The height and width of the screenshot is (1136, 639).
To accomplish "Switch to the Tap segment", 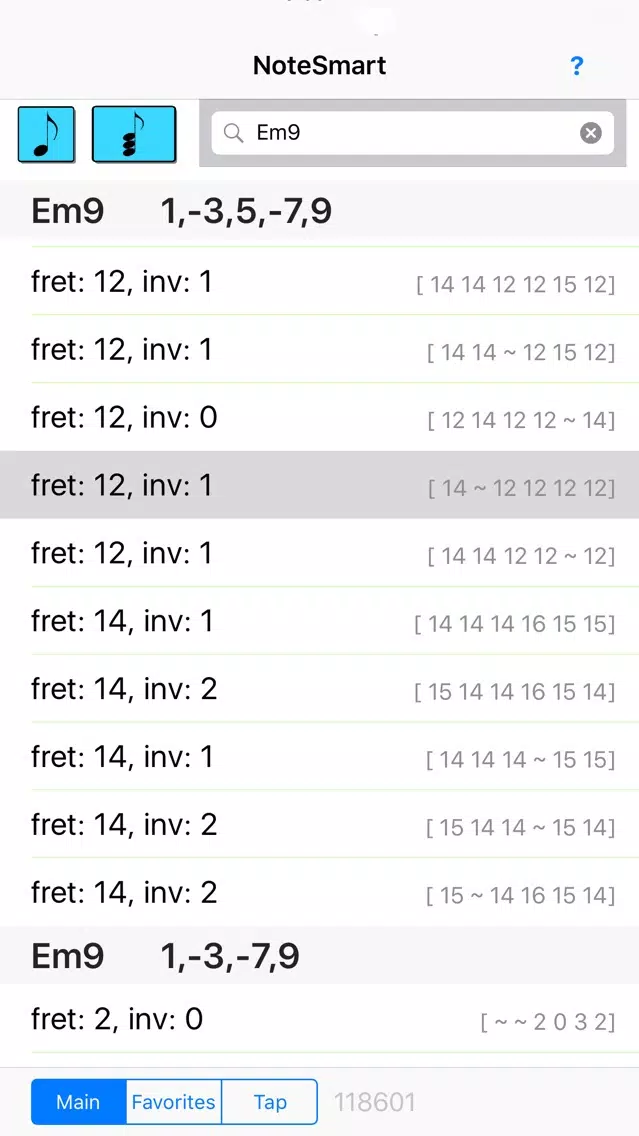I will pyautogui.click(x=270, y=1102).
